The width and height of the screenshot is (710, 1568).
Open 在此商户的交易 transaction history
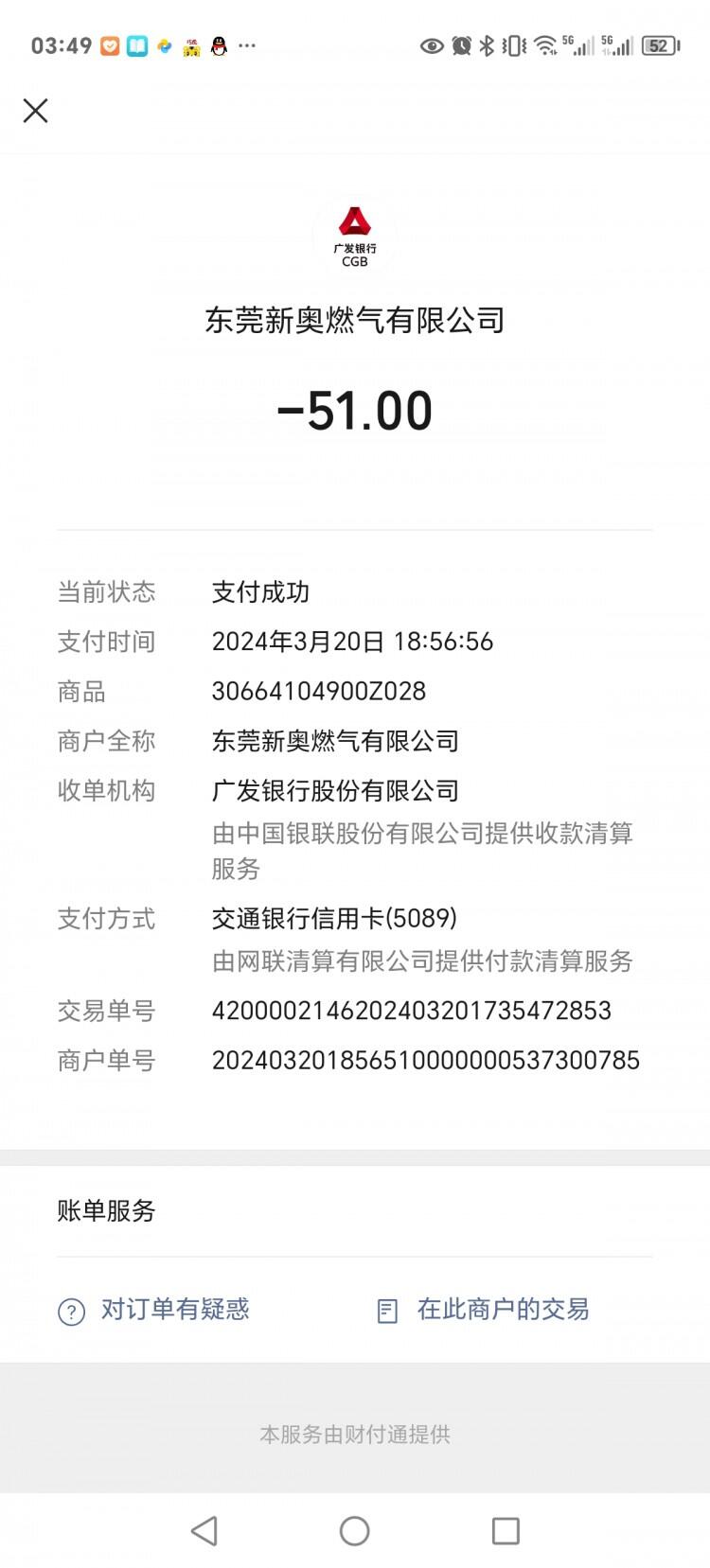[483, 1310]
